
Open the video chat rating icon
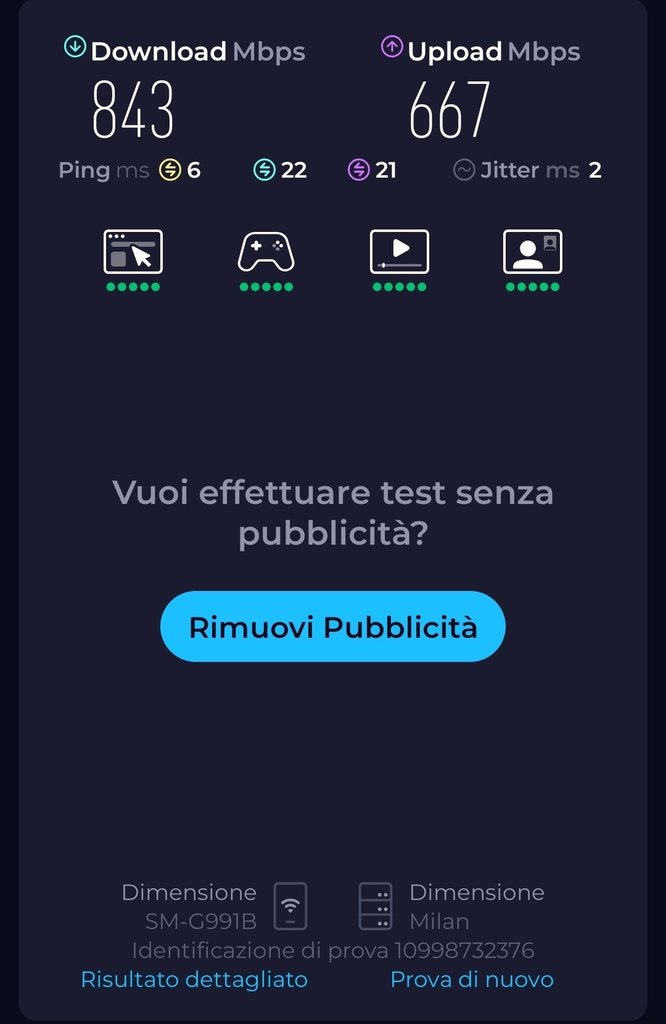(532, 252)
